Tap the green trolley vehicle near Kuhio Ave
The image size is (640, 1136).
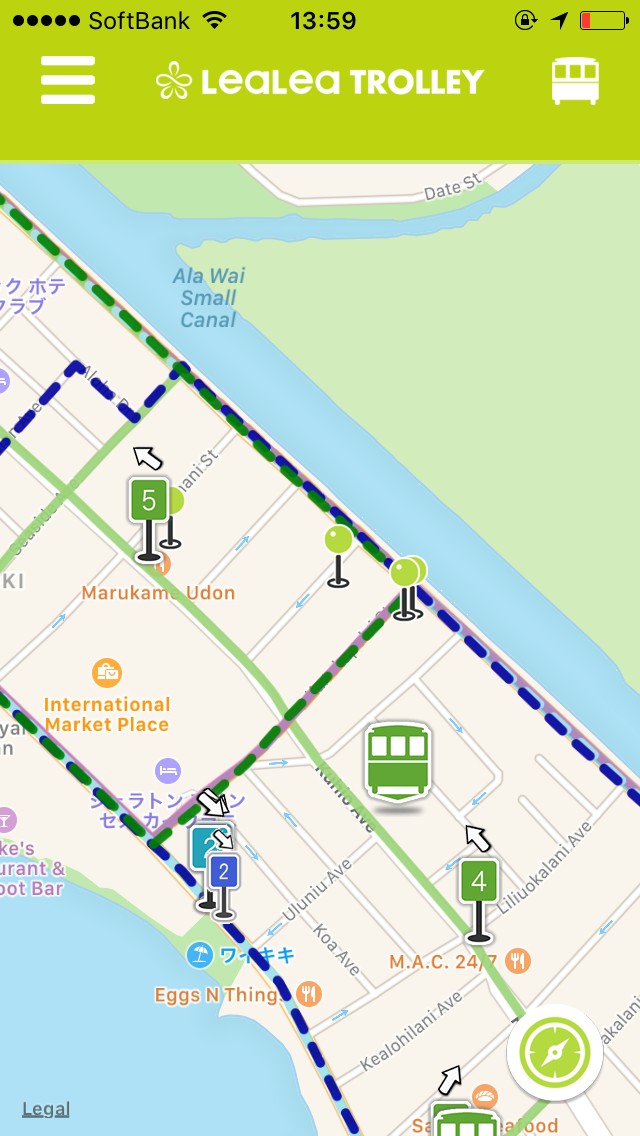pyautogui.click(x=398, y=762)
